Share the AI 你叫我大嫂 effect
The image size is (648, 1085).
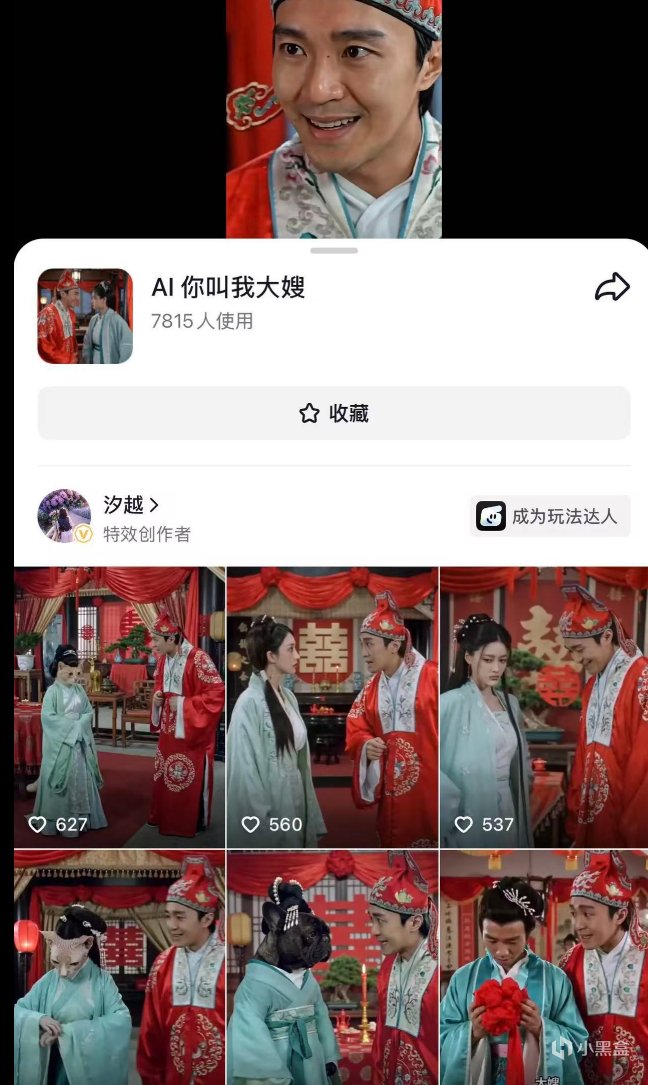[x=612, y=288]
